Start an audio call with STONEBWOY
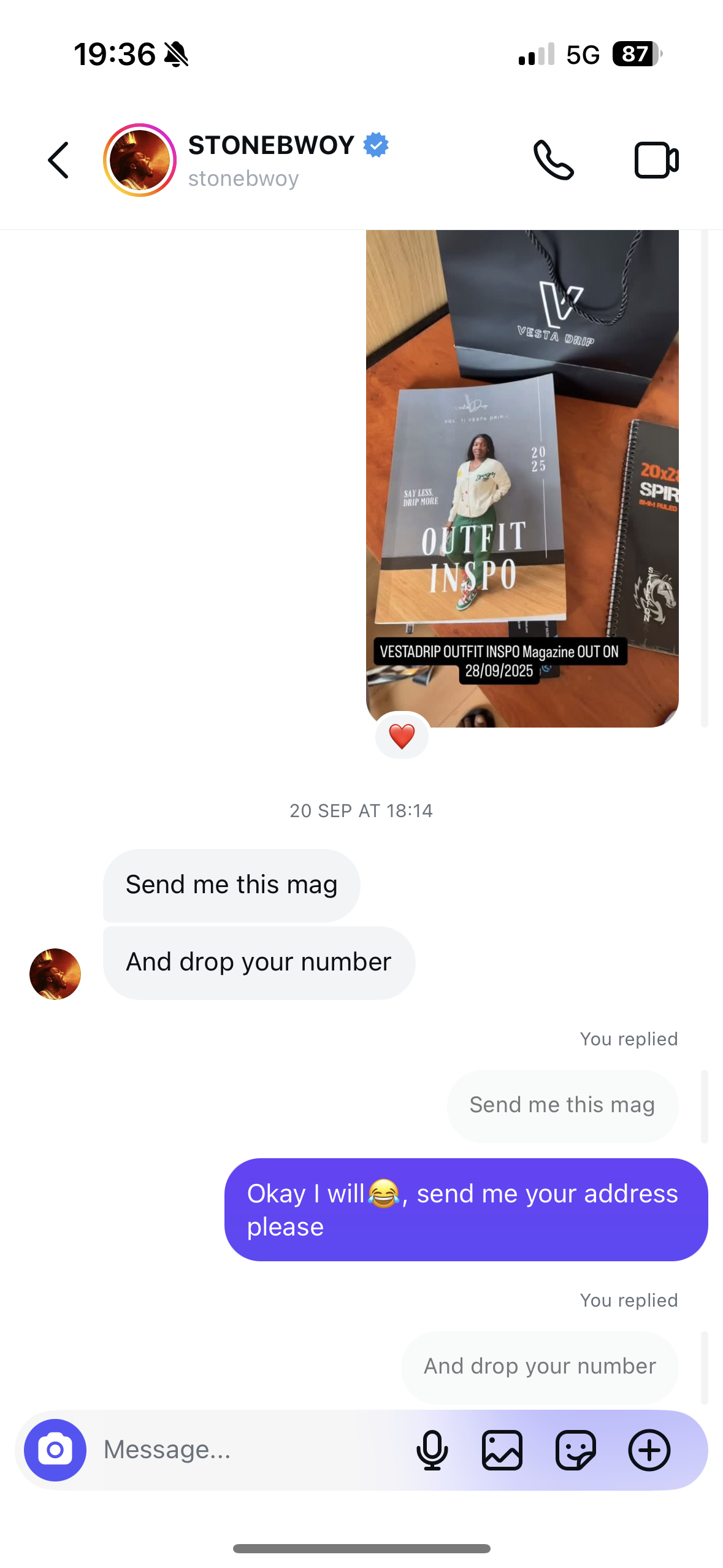Image resolution: width=723 pixels, height=1568 pixels. 553,160
